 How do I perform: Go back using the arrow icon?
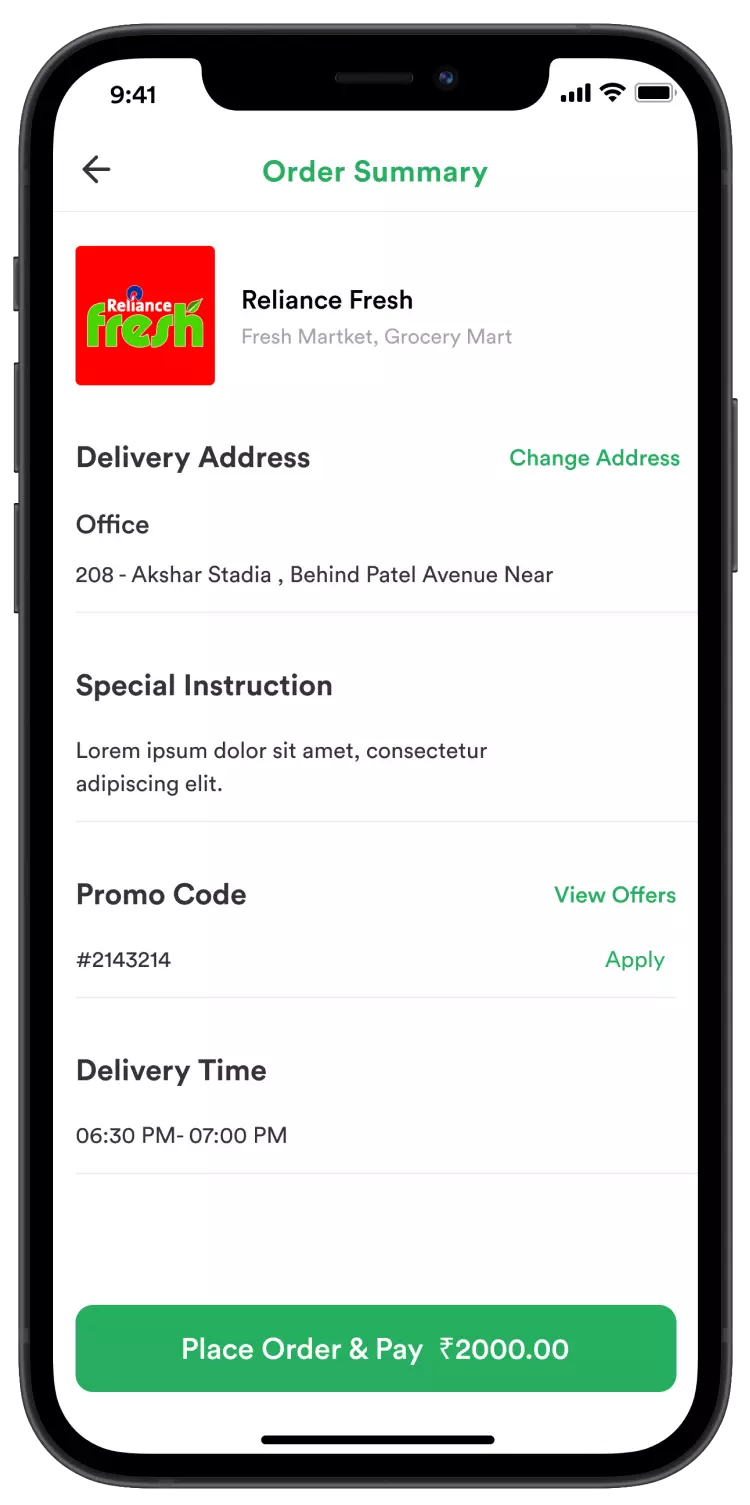pos(96,169)
